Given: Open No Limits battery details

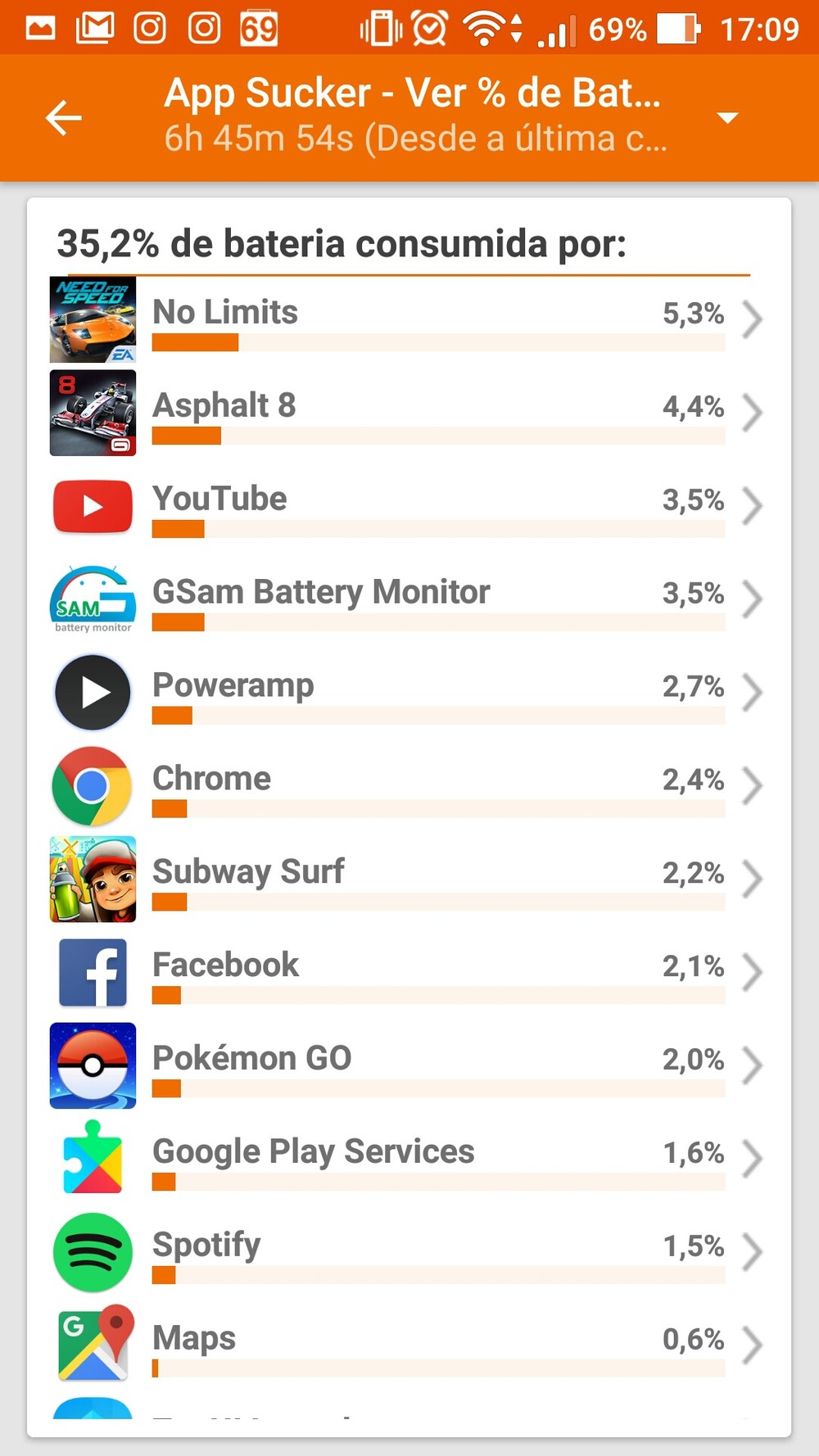Looking at the screenshot, I should pos(409,319).
